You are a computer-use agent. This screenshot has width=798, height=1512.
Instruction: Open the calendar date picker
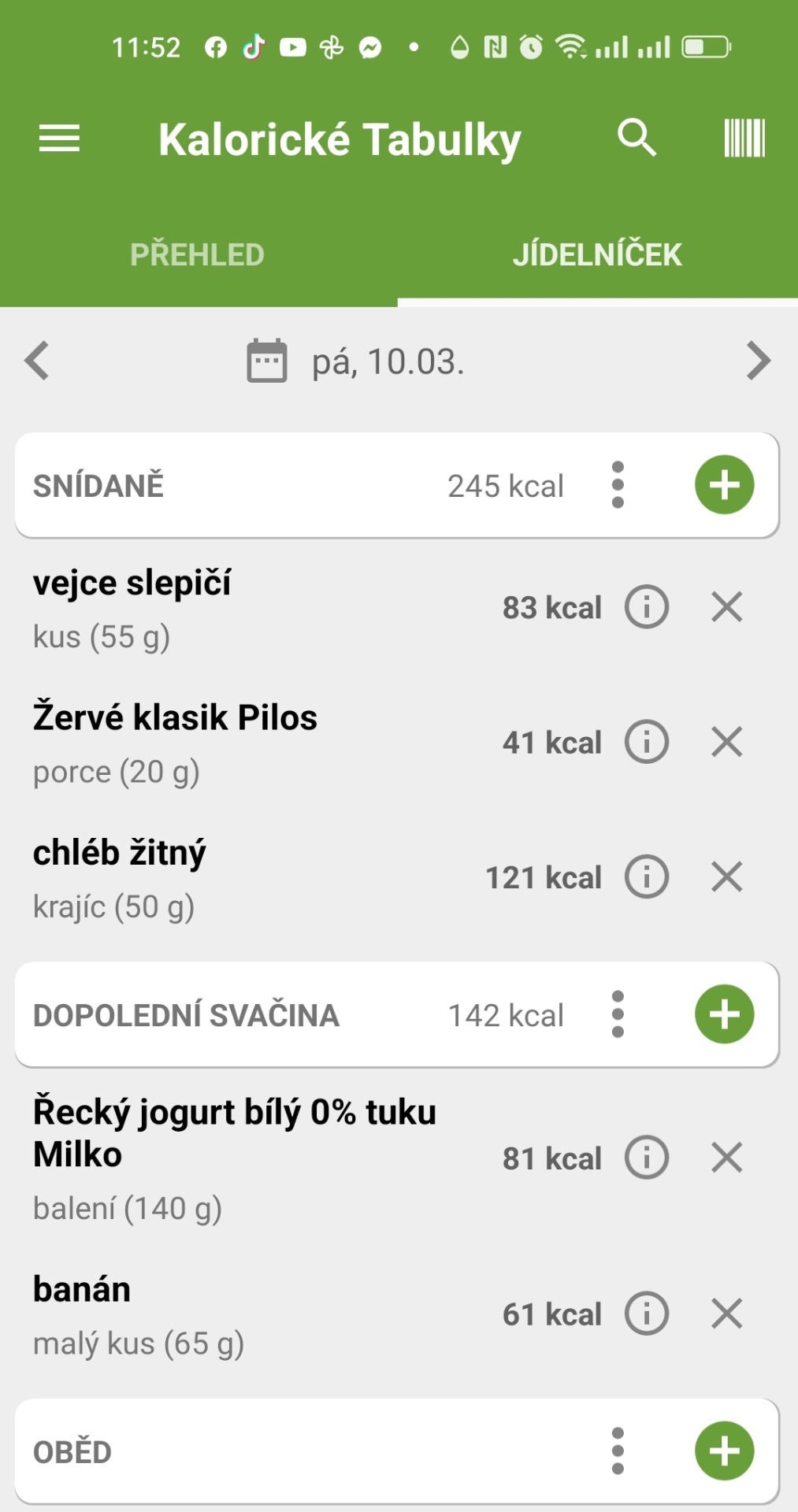266,361
